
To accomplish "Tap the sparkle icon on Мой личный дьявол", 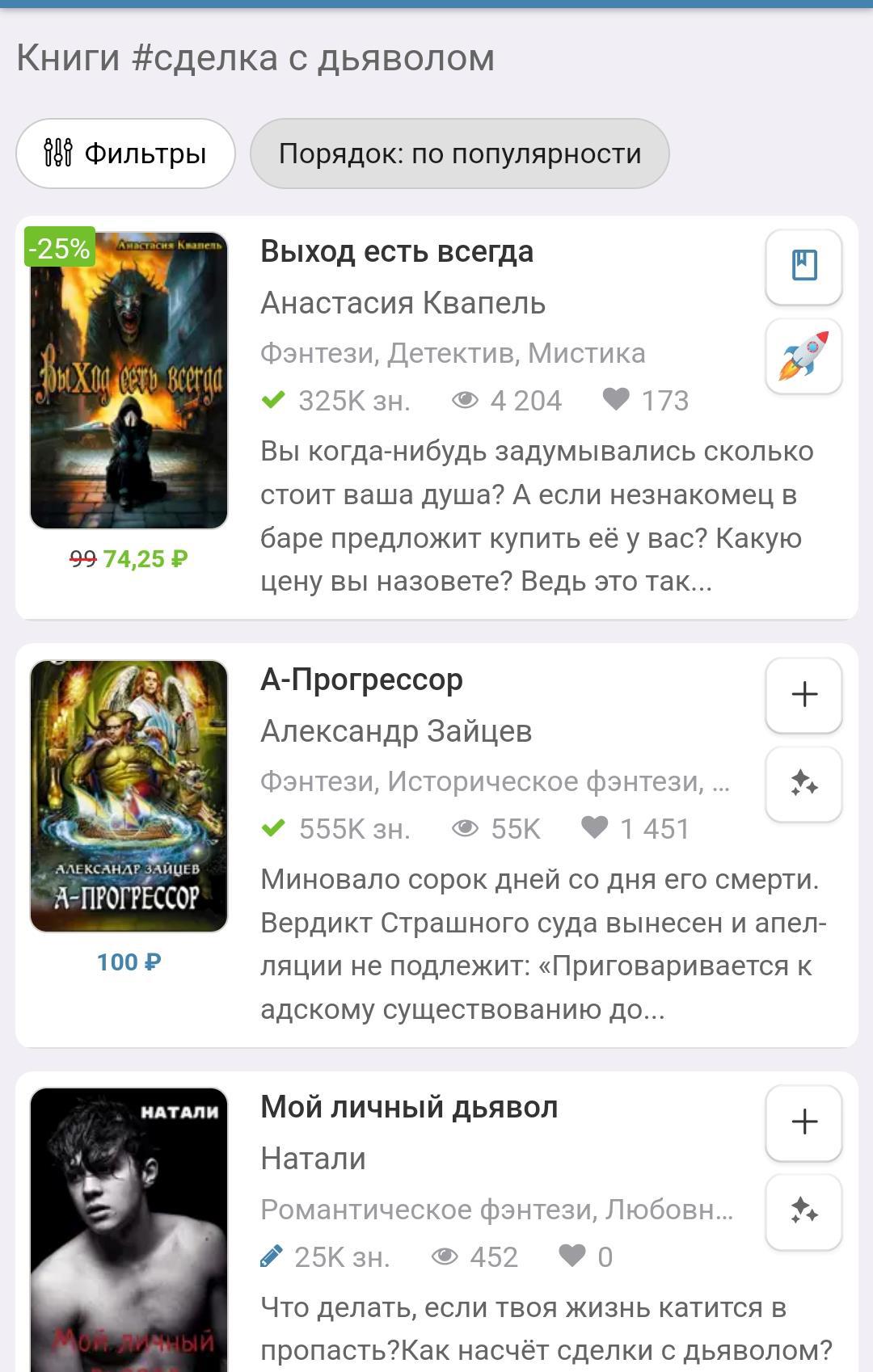I will tap(803, 1211).
